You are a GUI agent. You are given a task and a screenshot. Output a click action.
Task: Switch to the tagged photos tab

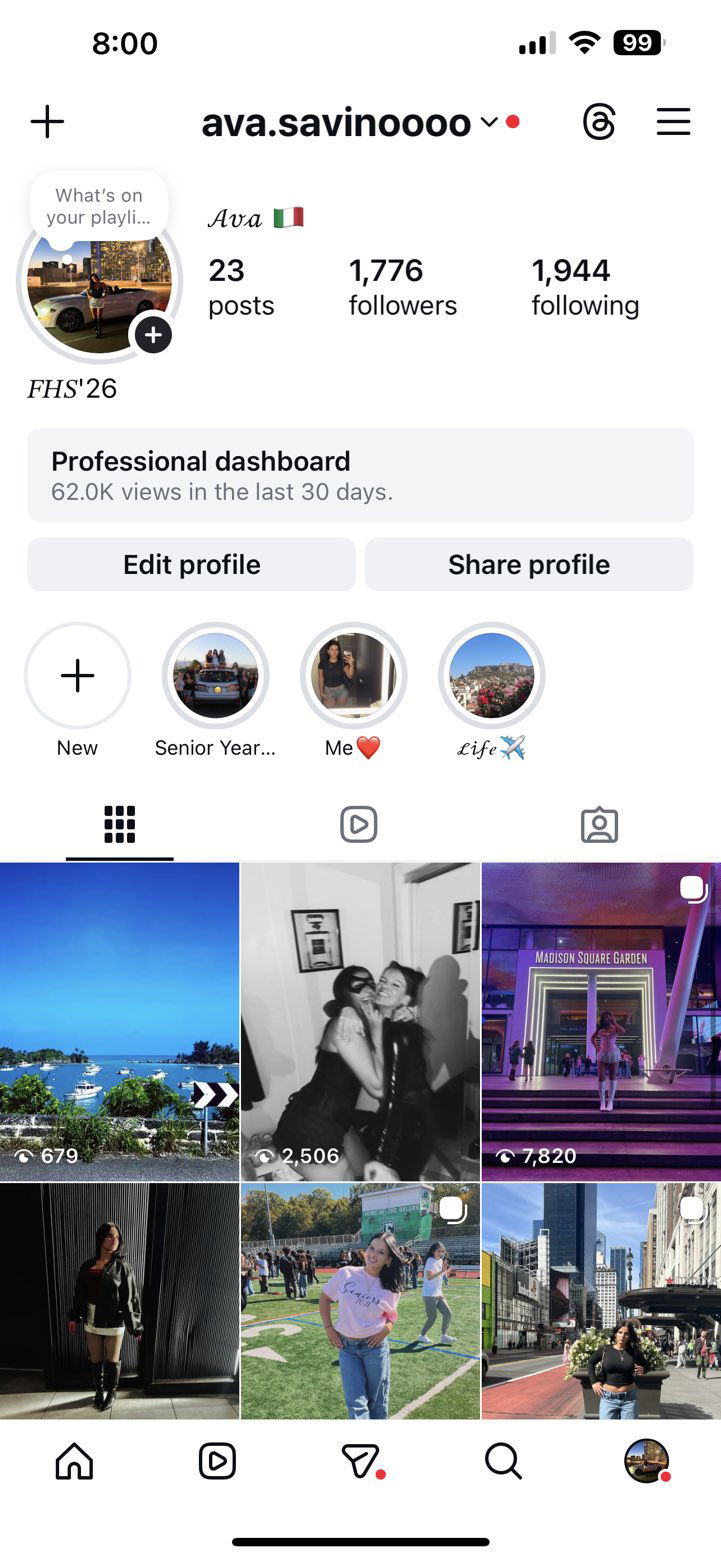point(599,825)
